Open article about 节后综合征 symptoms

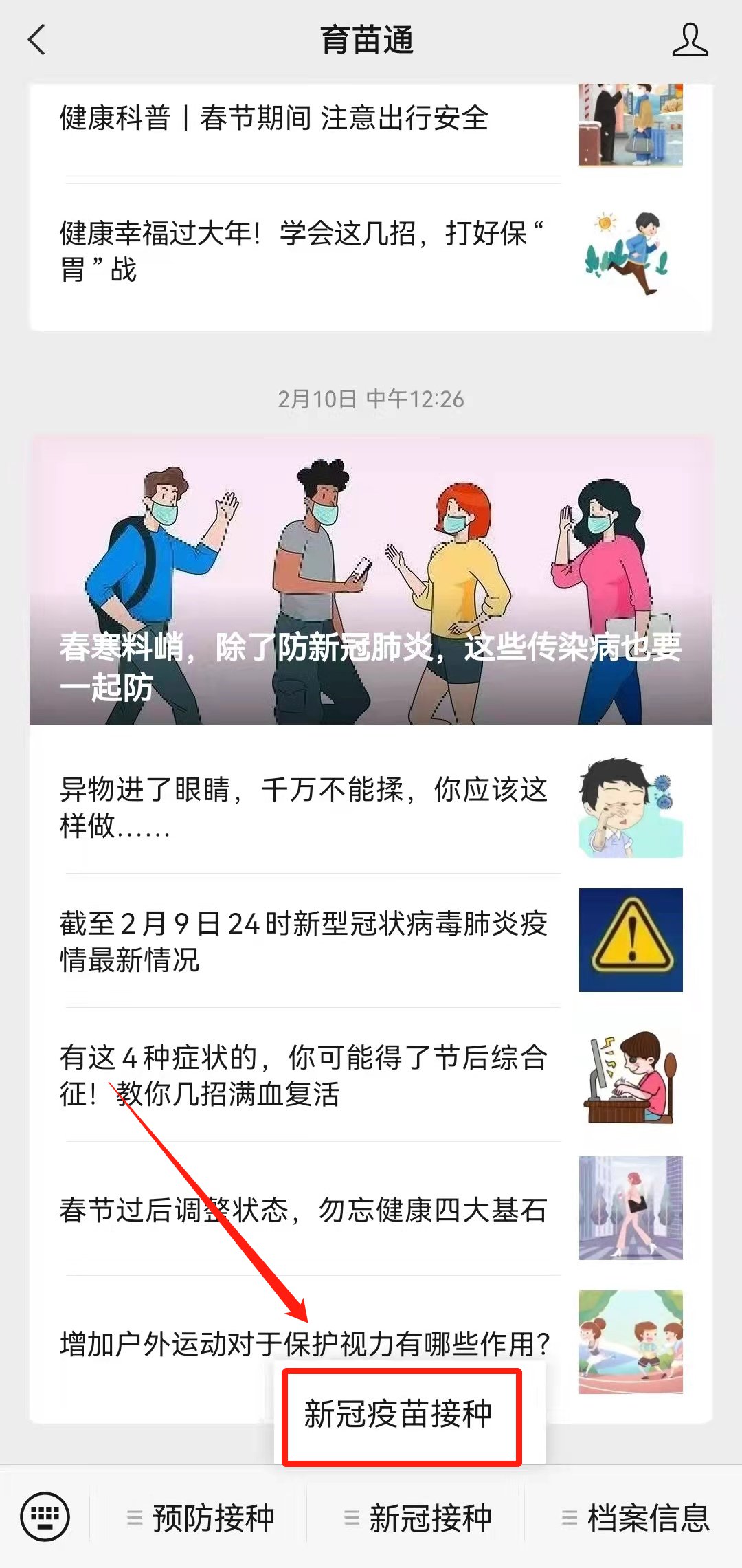302,1074
